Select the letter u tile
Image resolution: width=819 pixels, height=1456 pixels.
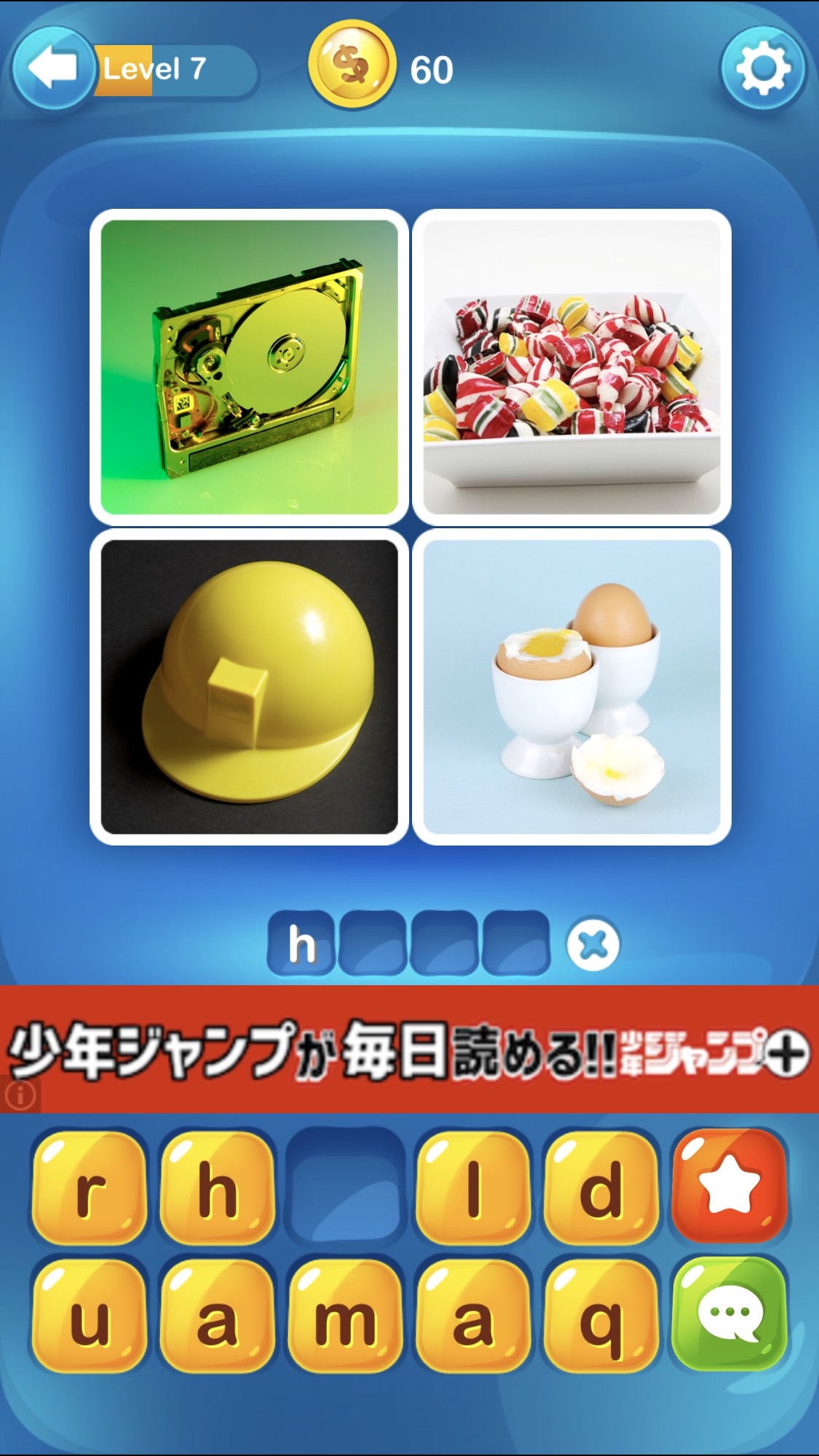[x=90, y=1316]
